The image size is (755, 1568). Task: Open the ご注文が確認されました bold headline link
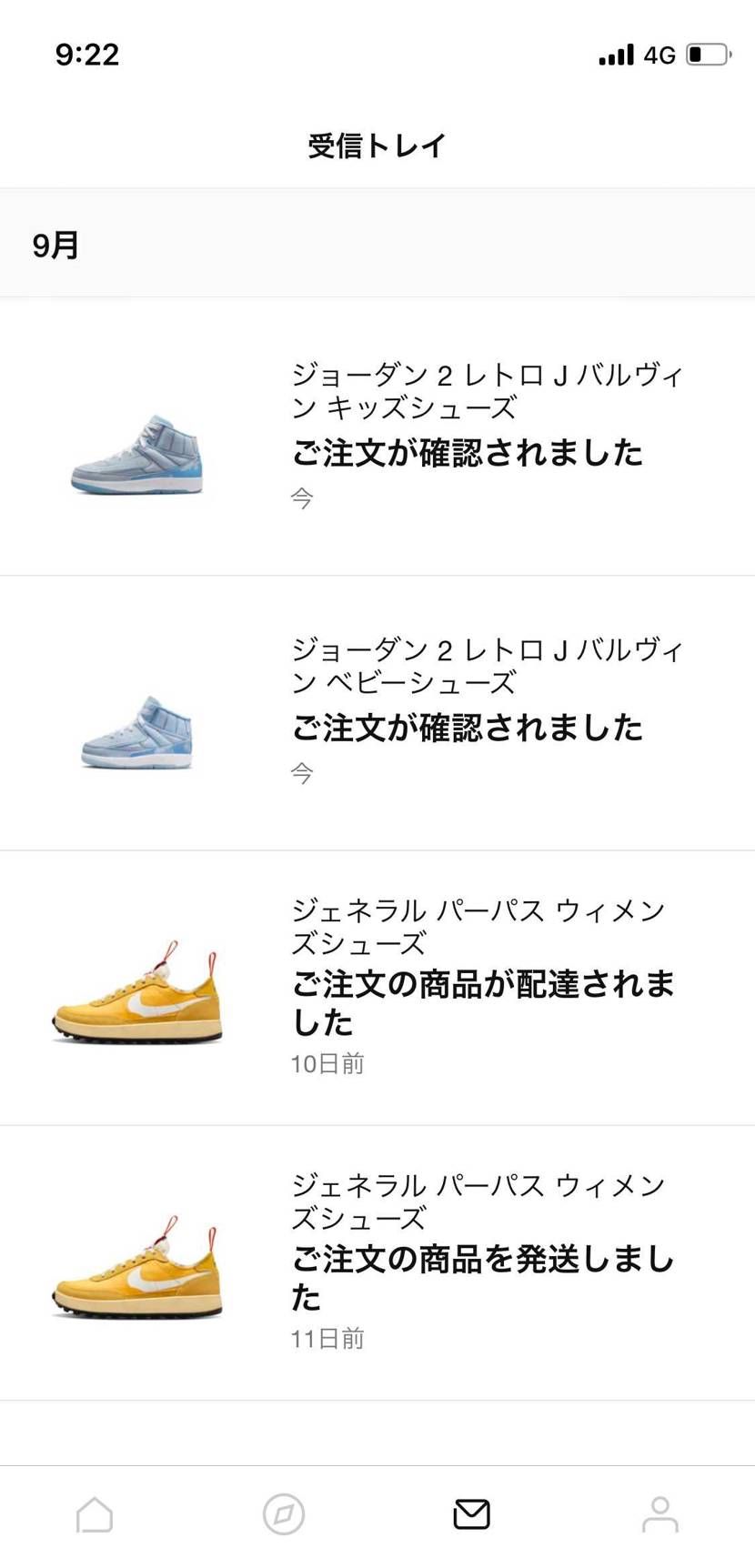(468, 452)
